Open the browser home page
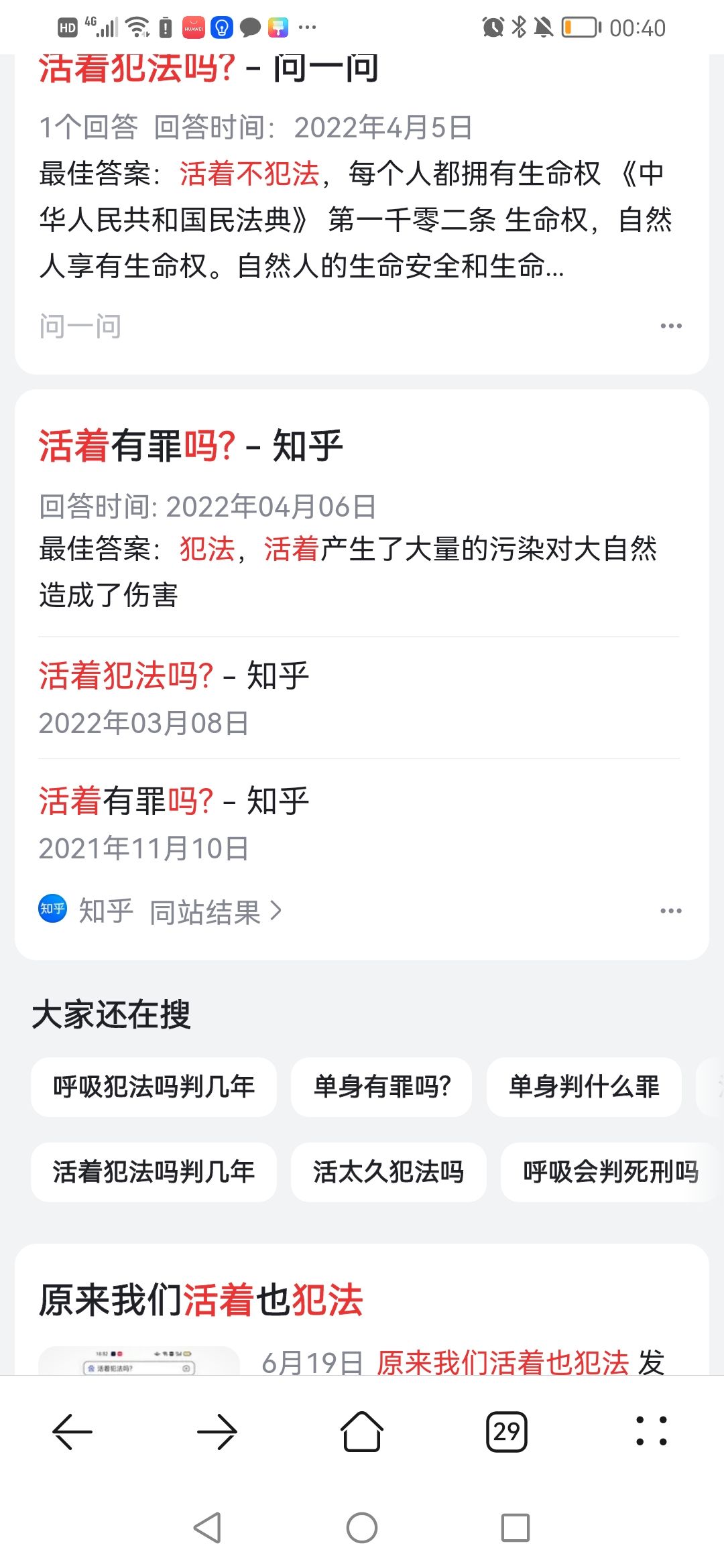The width and height of the screenshot is (724, 1568). [x=362, y=1432]
